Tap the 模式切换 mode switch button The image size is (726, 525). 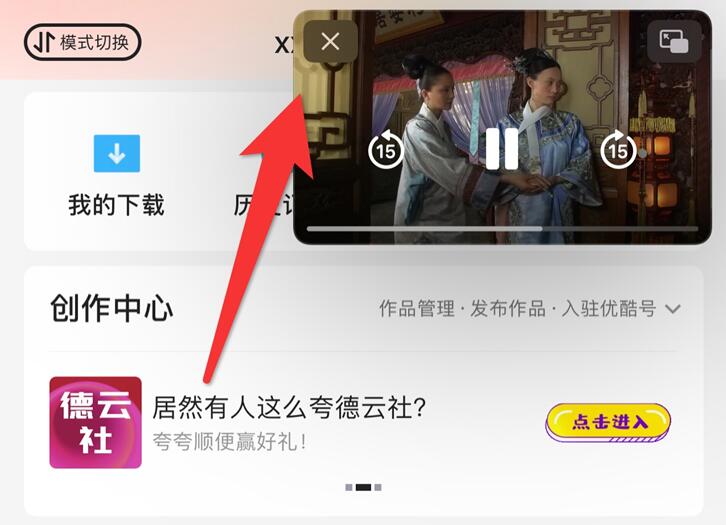coord(83,43)
